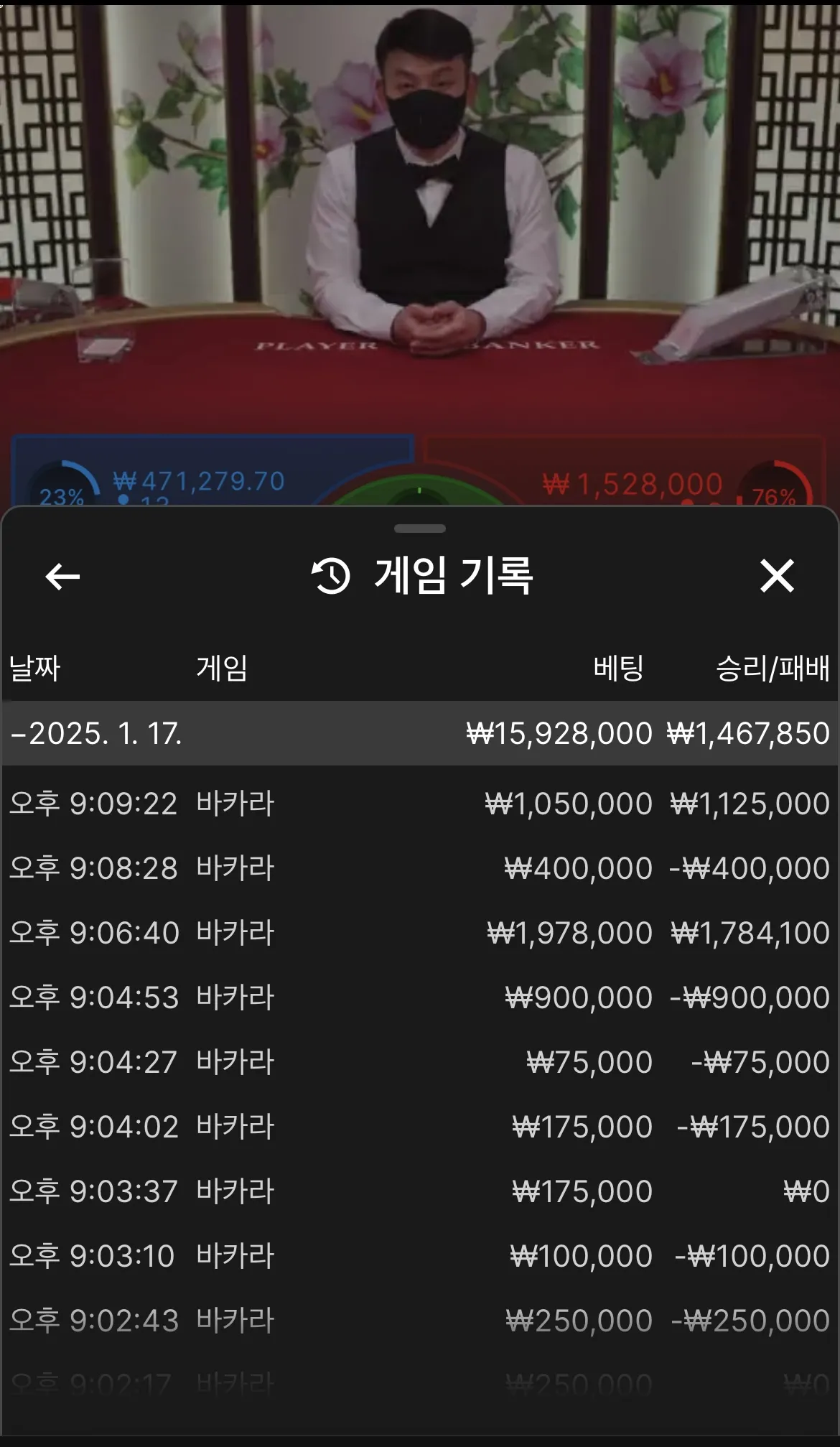Open the 9:03:37 record with ₩0 result
Viewport: 840px width, 1447px height.
pyautogui.click(x=420, y=1191)
